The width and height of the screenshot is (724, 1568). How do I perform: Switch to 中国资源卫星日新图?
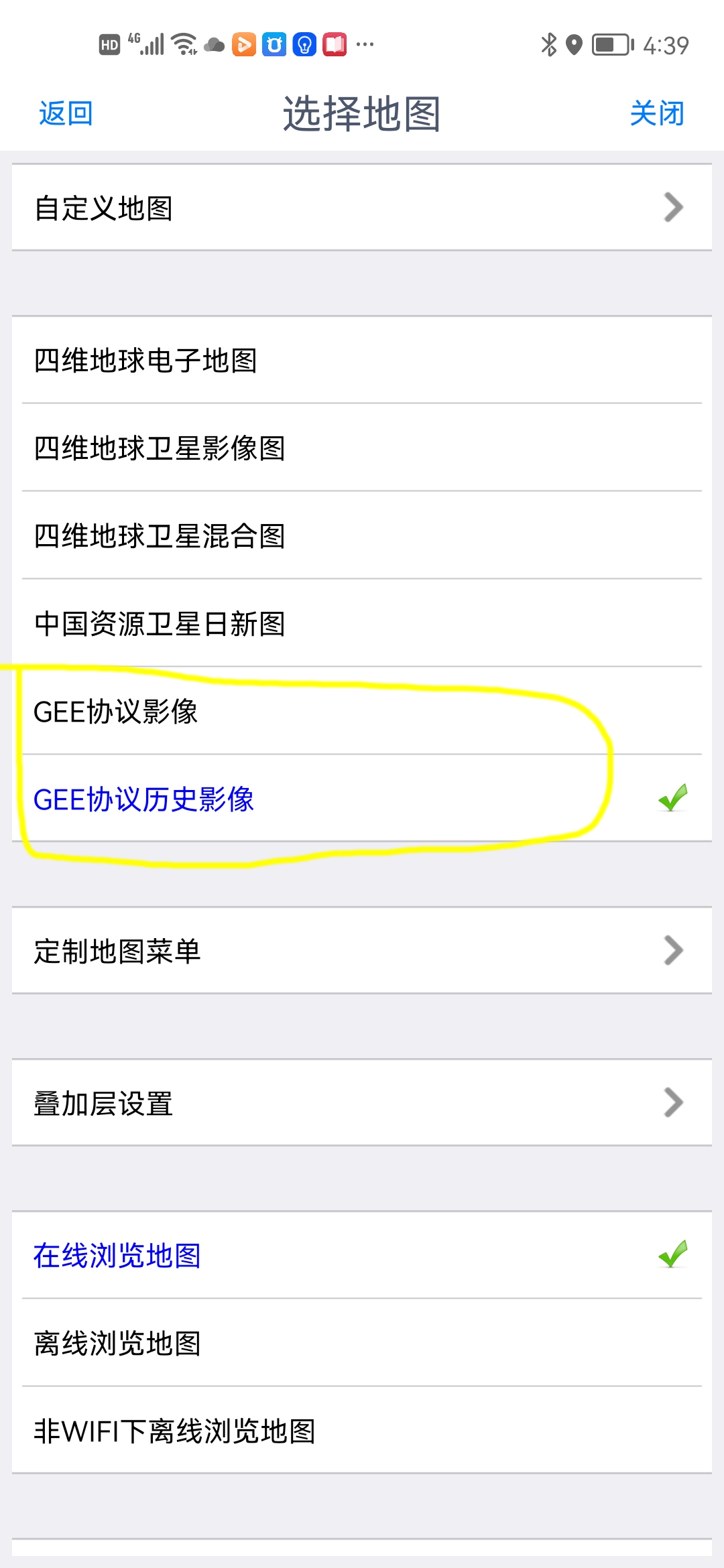tap(362, 623)
